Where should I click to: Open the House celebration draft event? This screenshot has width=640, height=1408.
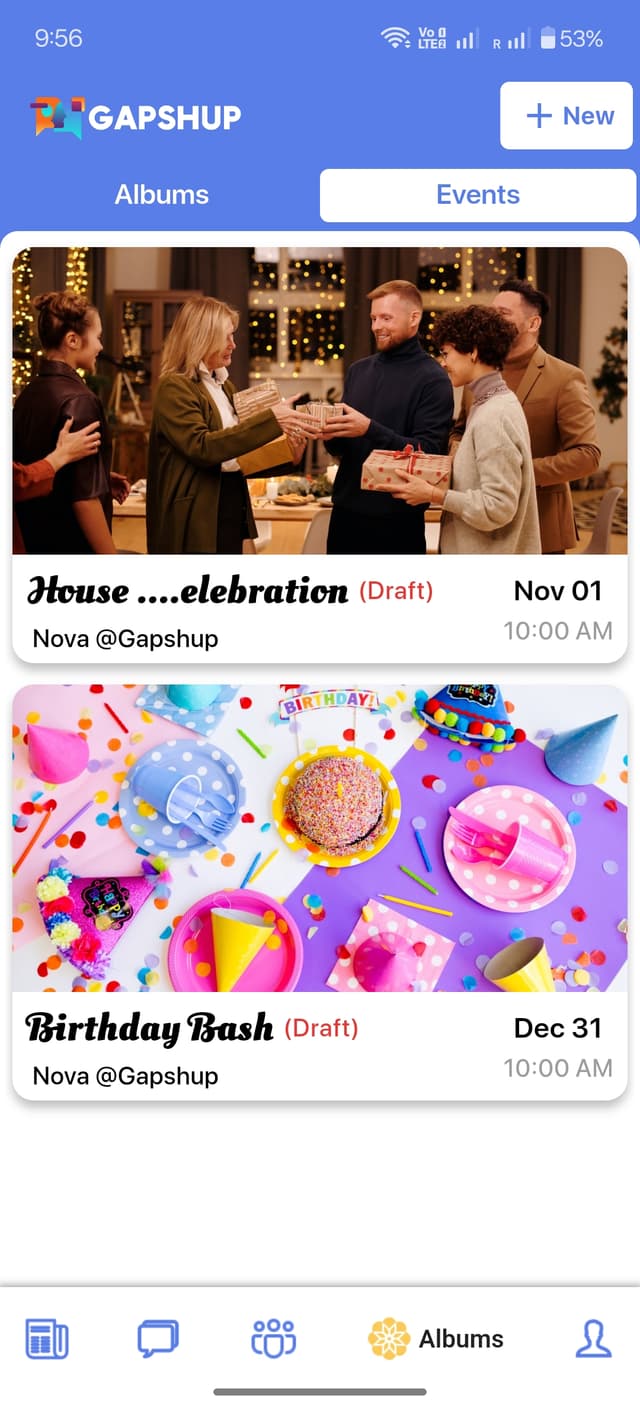(x=319, y=455)
